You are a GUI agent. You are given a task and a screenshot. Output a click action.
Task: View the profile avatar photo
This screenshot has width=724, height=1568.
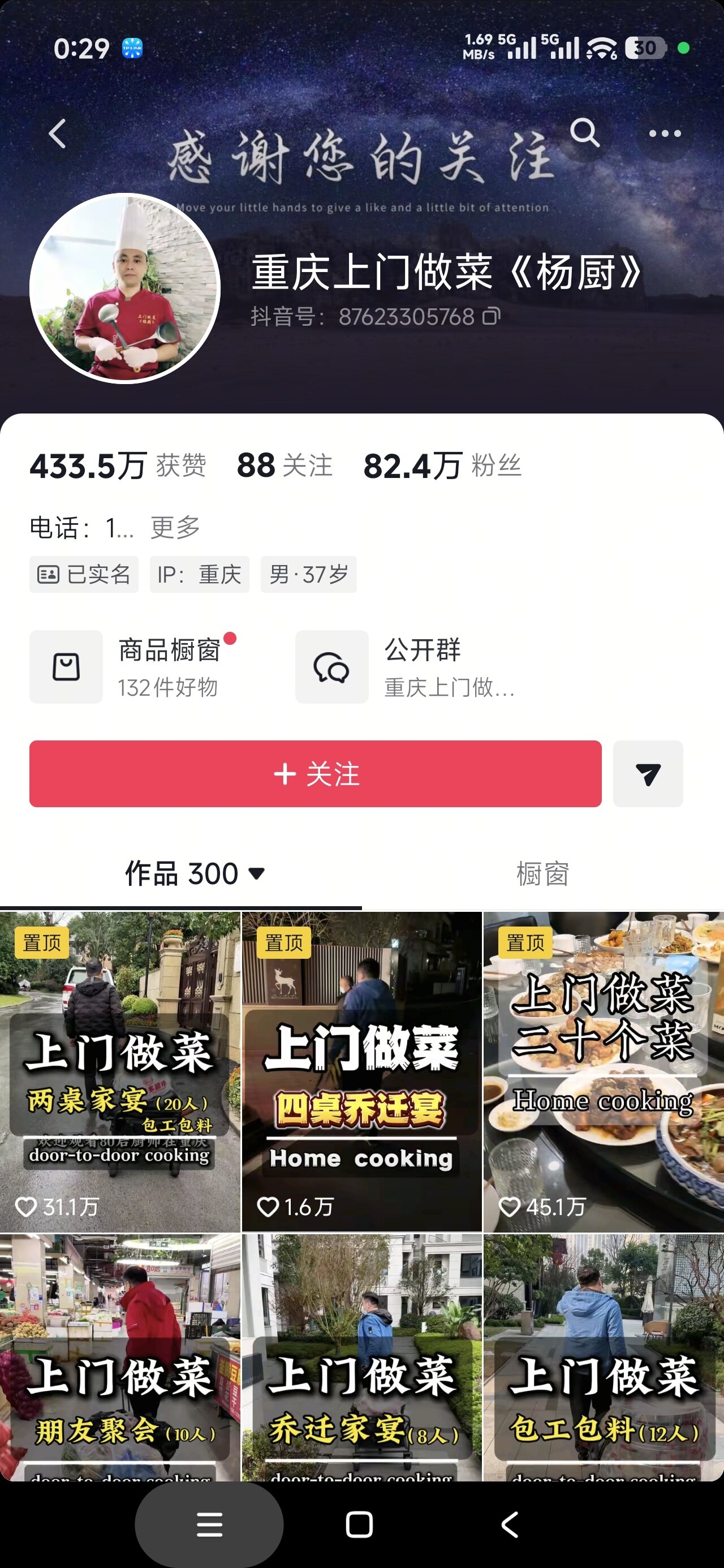coord(125,288)
